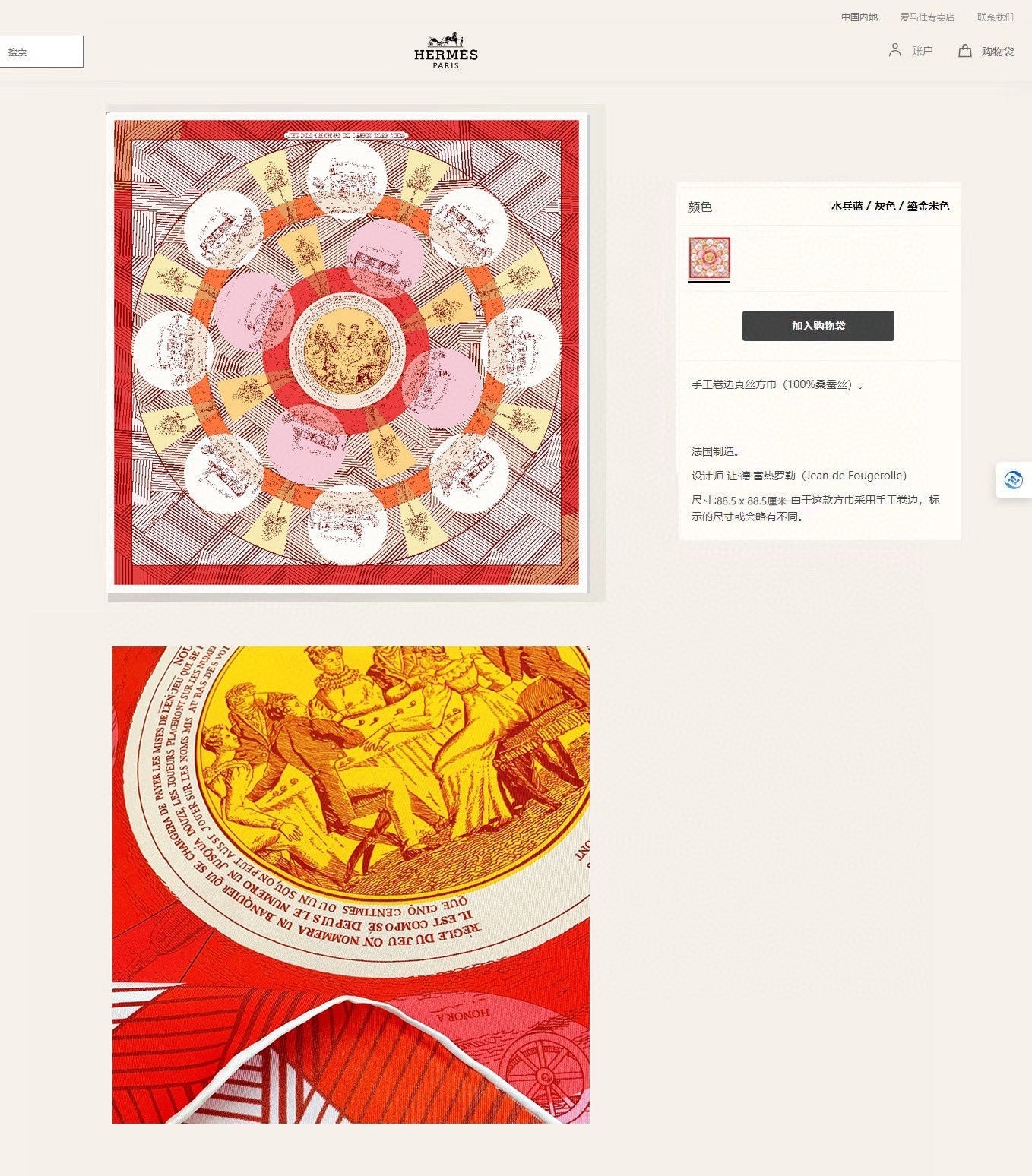The height and width of the screenshot is (1176, 1032).
Task: Open the 爱马仕专卖店 store locator link
Action: tap(927, 17)
